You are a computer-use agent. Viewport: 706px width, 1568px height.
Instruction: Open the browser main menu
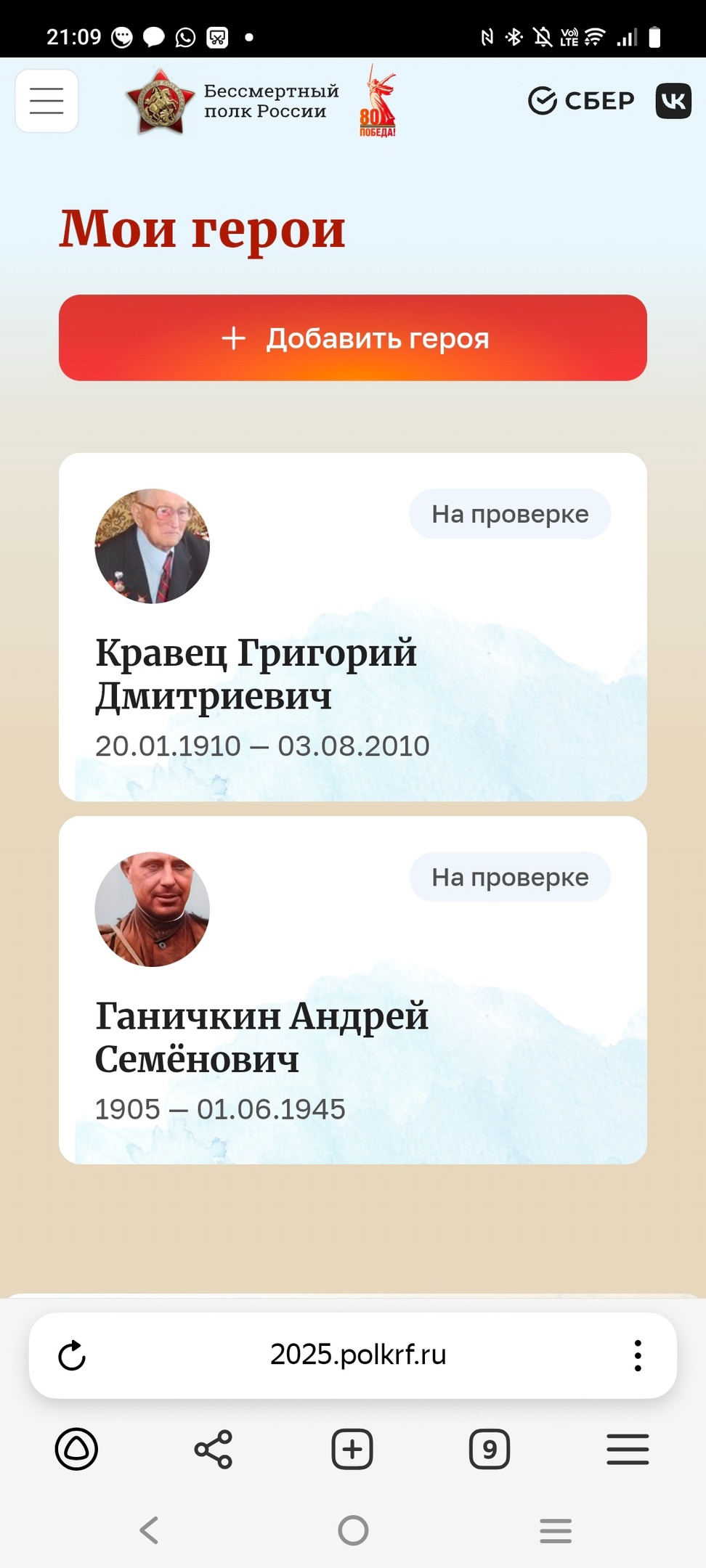click(628, 1450)
